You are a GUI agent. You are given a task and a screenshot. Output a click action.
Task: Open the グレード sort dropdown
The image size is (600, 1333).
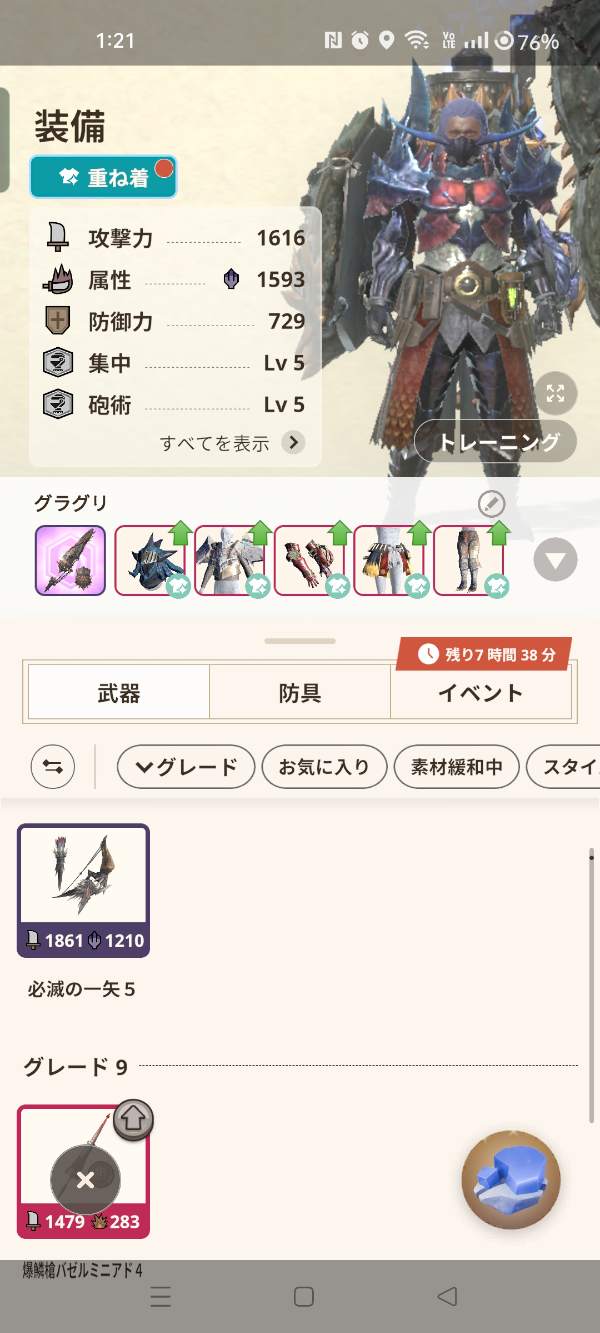185,767
